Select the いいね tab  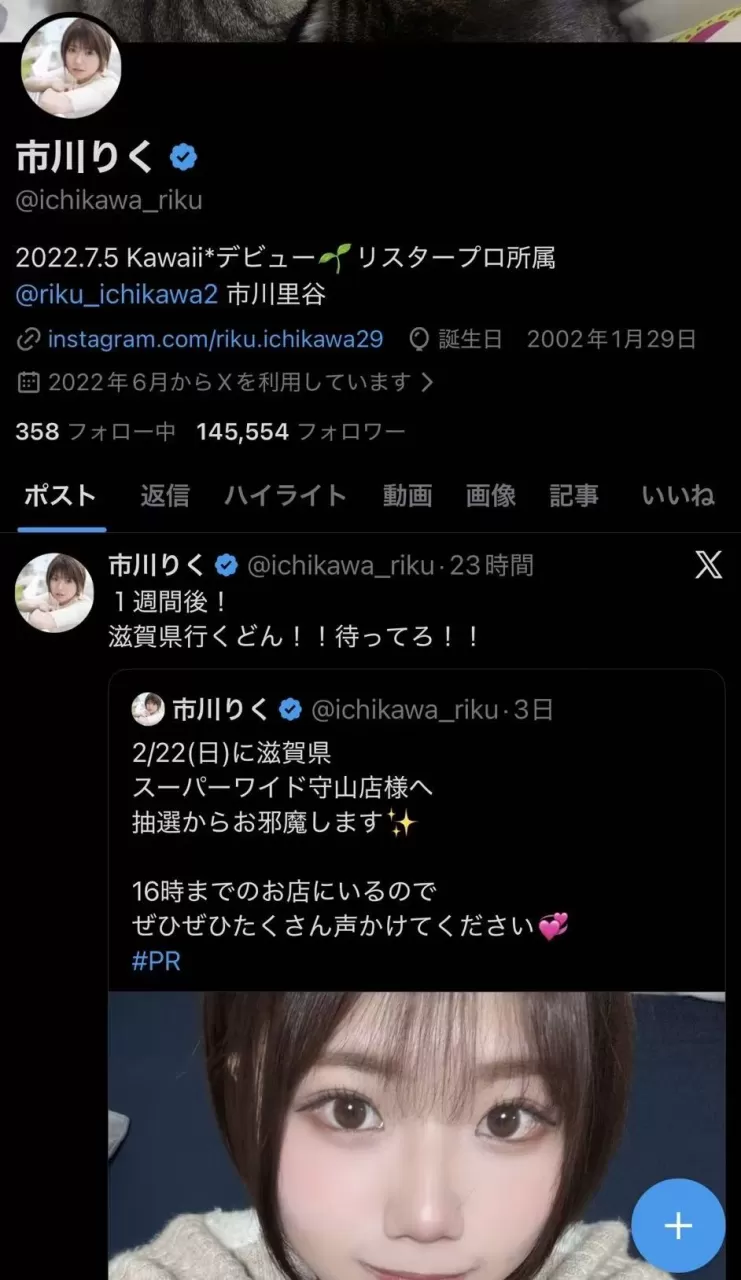click(x=678, y=496)
